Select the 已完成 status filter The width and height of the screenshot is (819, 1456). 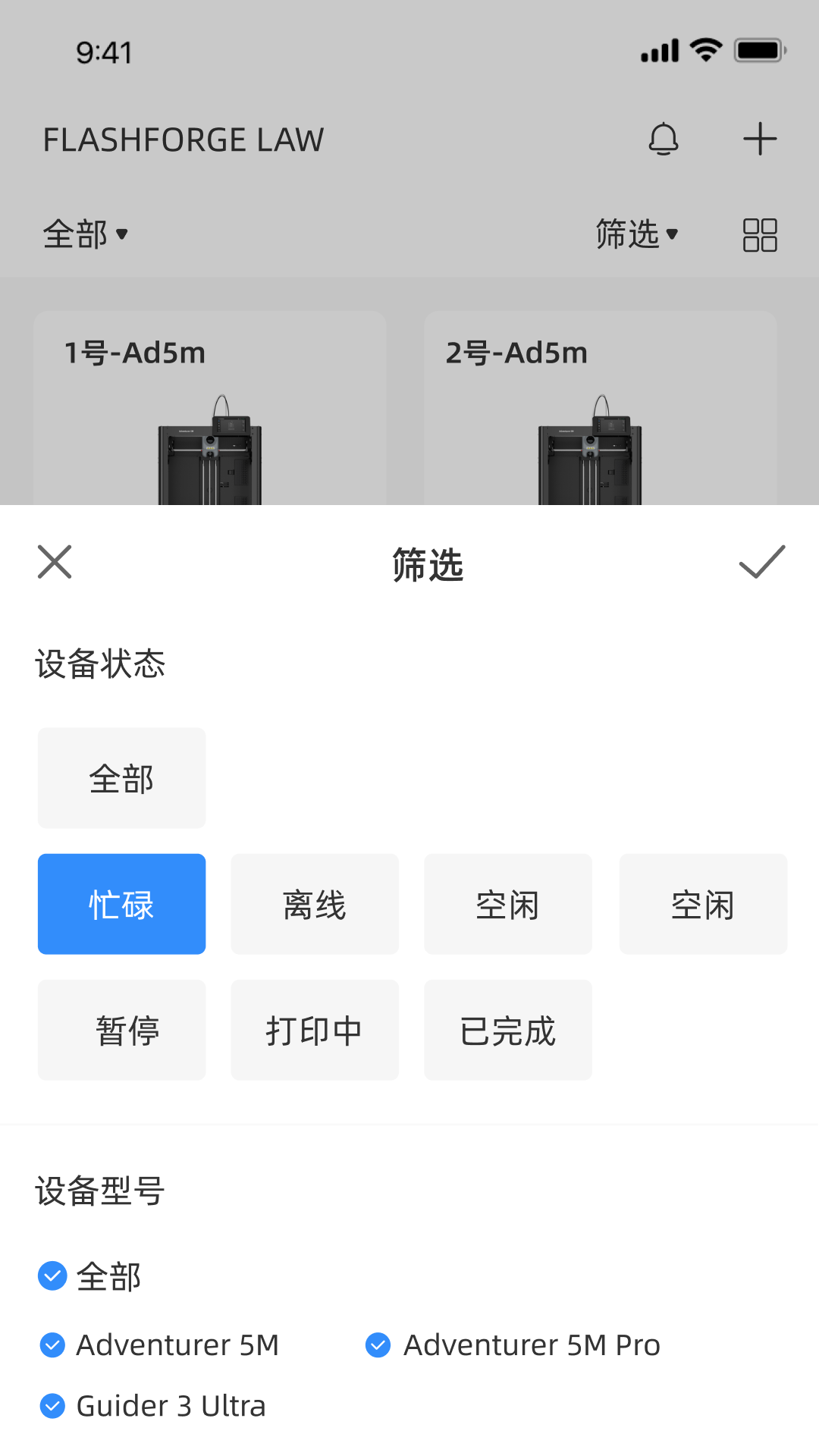pos(507,1030)
